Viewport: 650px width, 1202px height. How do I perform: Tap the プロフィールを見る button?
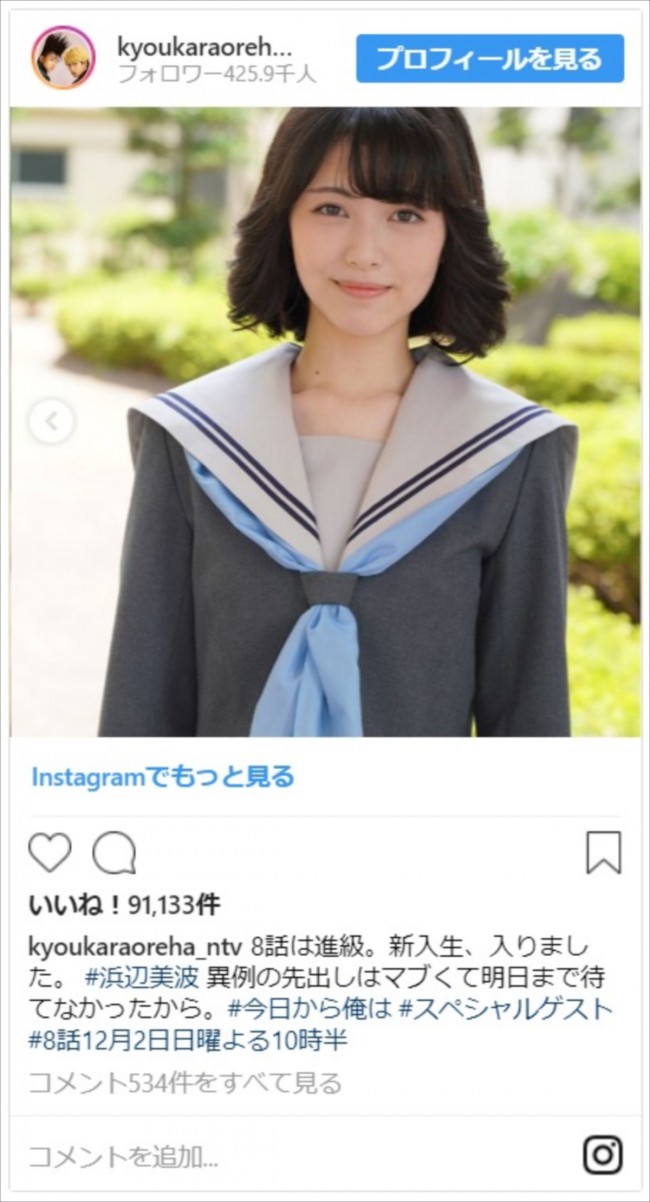tap(489, 58)
